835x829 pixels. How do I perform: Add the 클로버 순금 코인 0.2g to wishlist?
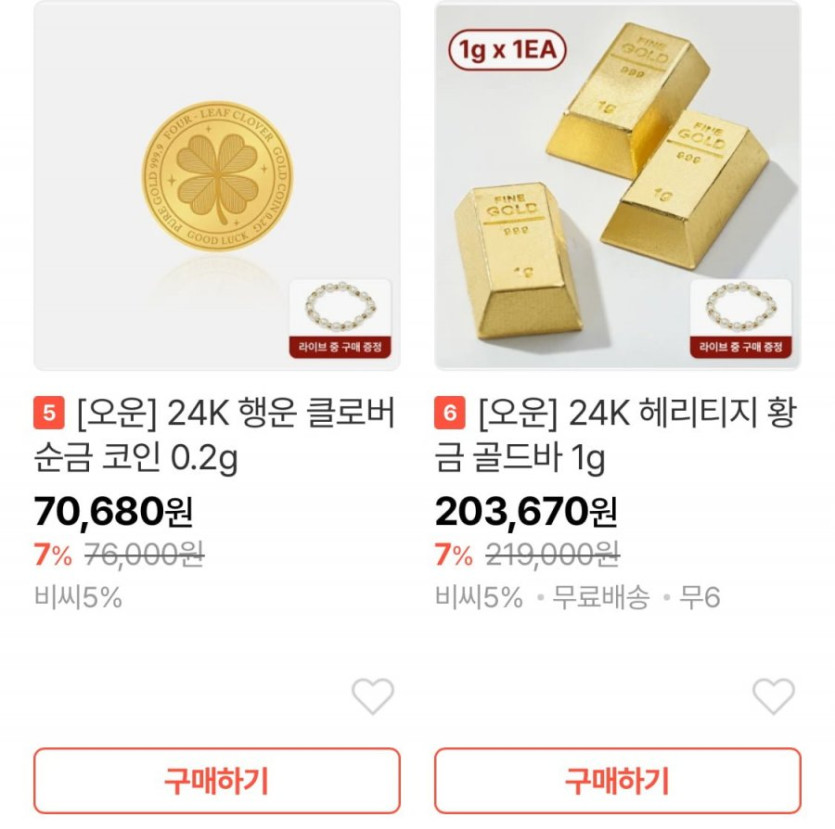[373, 696]
